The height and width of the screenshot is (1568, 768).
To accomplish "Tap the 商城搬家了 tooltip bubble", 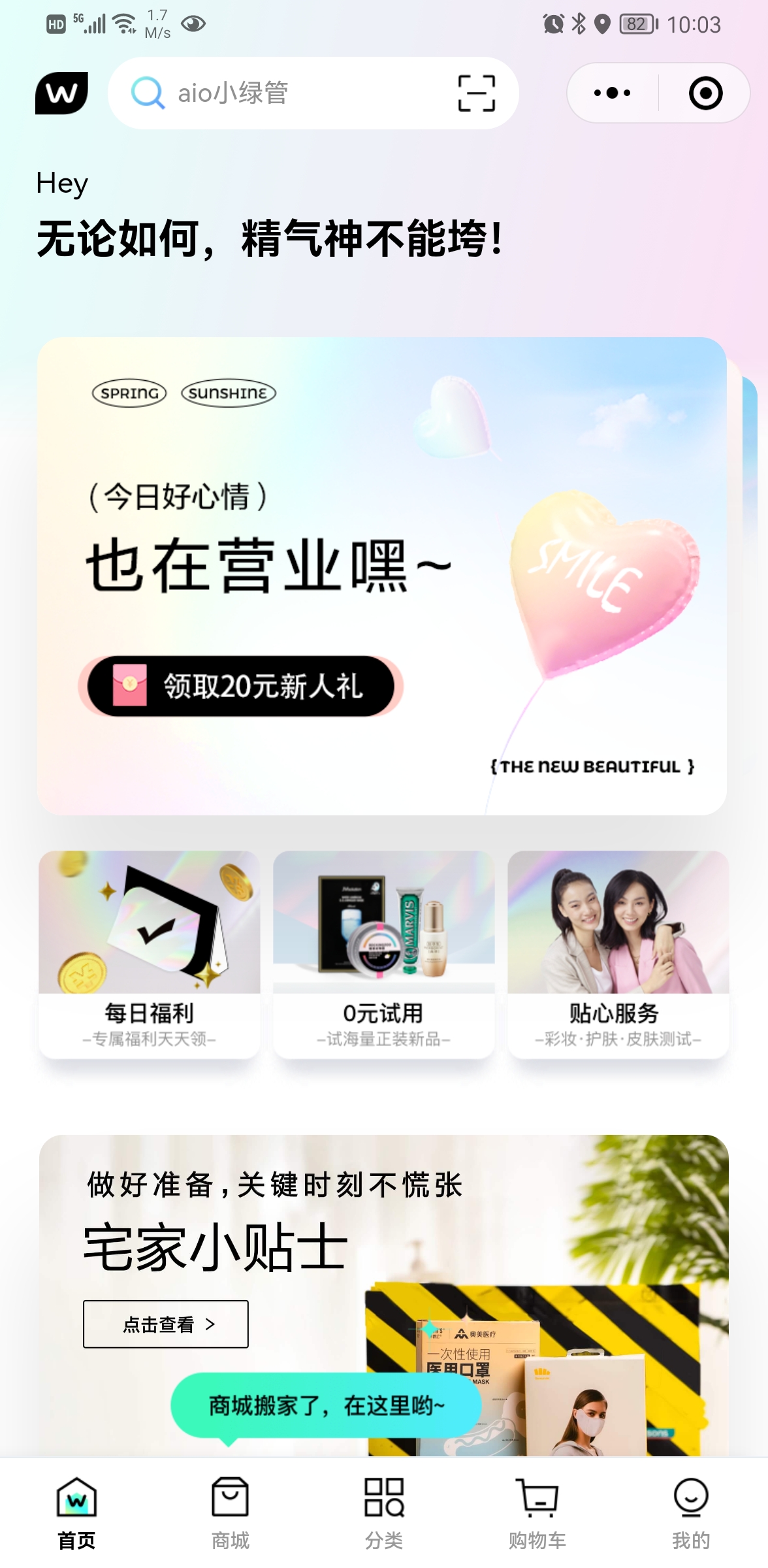I will (325, 1405).
